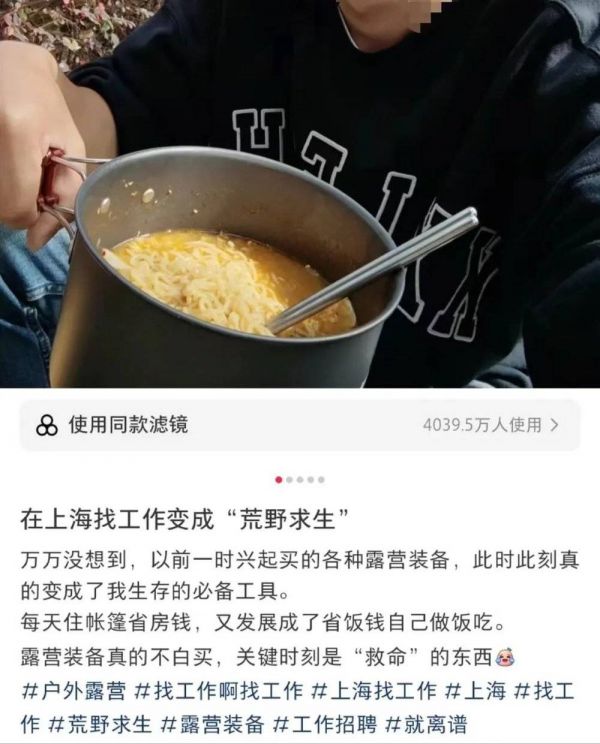Open the noodle pot photo full screen
This screenshot has width=600, height=744.
point(300,200)
